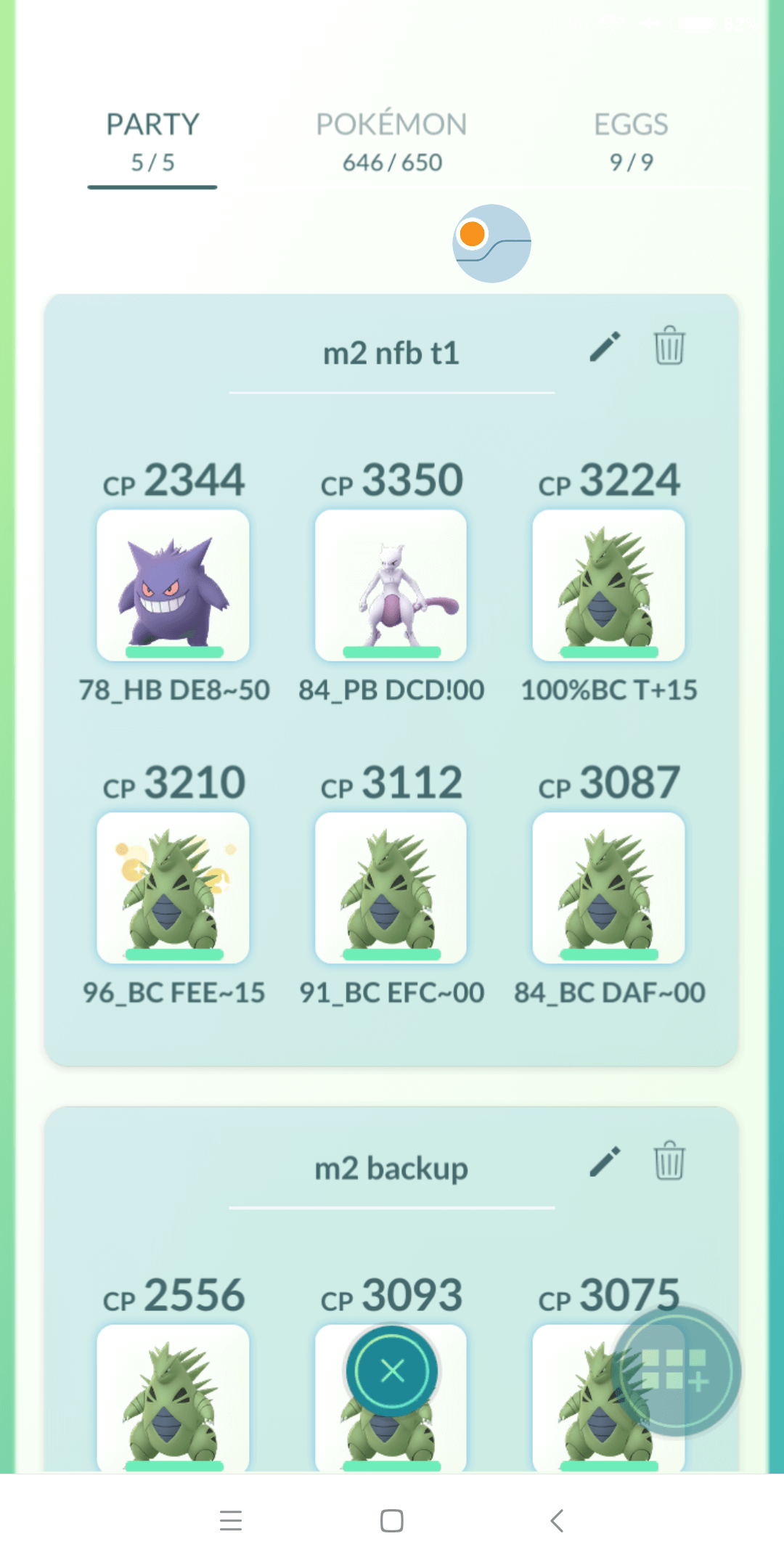Screen dimensions: 784x1568
Task: Open the Tyranitar with CP 3224
Action: 608,585
